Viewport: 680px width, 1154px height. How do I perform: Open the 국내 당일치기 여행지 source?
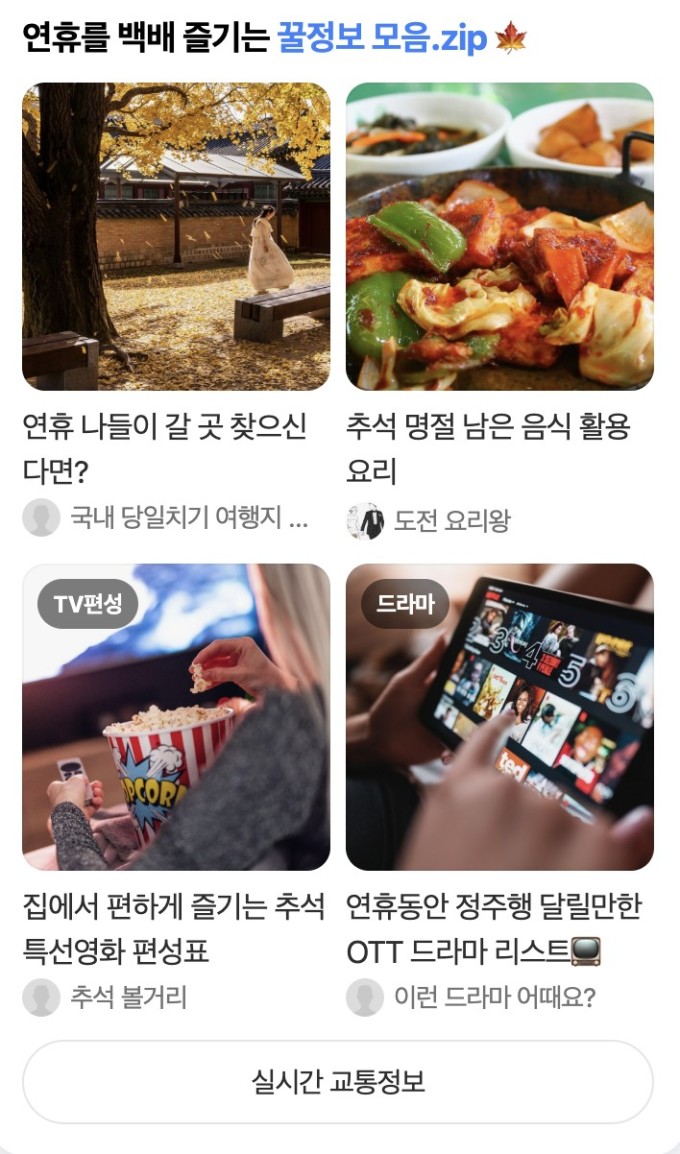coord(188,518)
